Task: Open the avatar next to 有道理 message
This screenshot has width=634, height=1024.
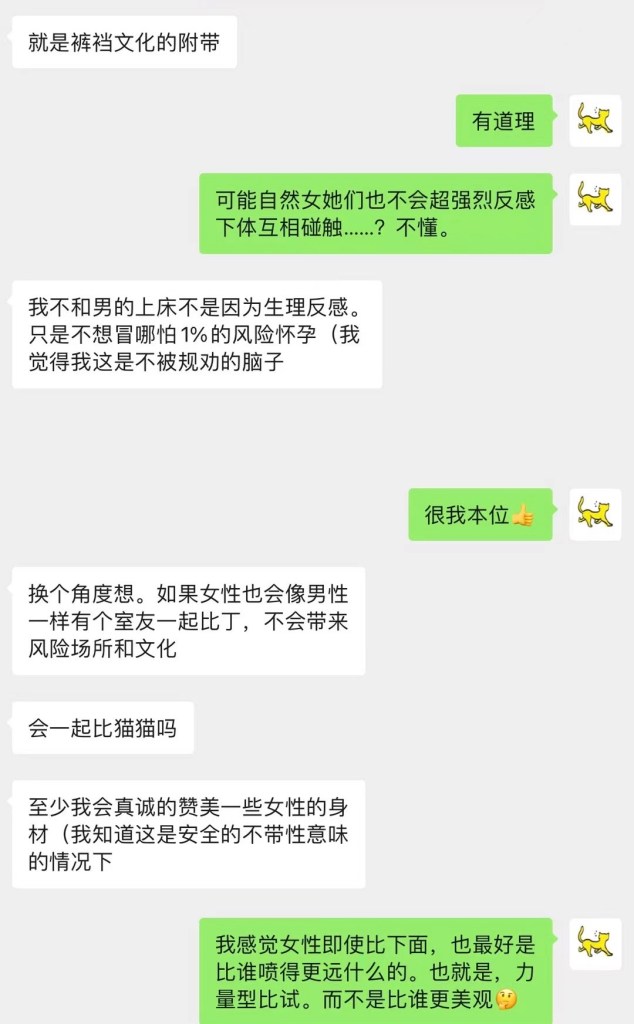Action: (595, 121)
